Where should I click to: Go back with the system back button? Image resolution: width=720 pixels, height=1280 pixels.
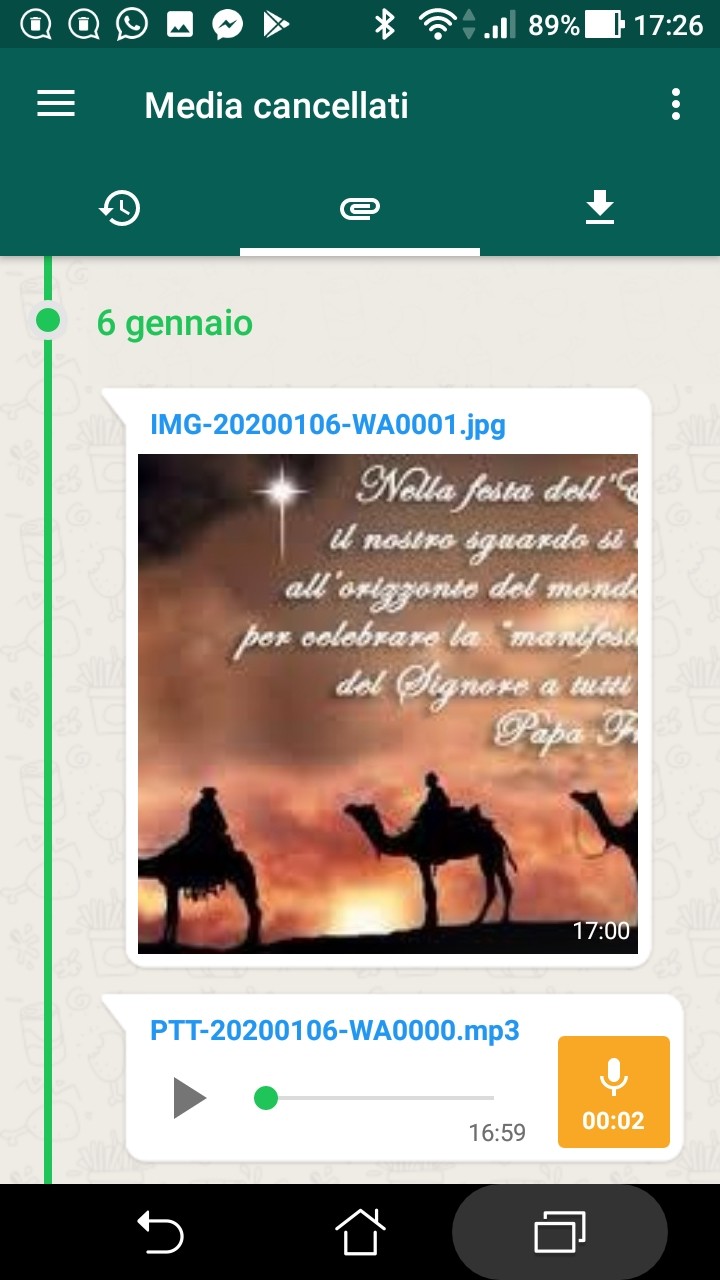160,1232
